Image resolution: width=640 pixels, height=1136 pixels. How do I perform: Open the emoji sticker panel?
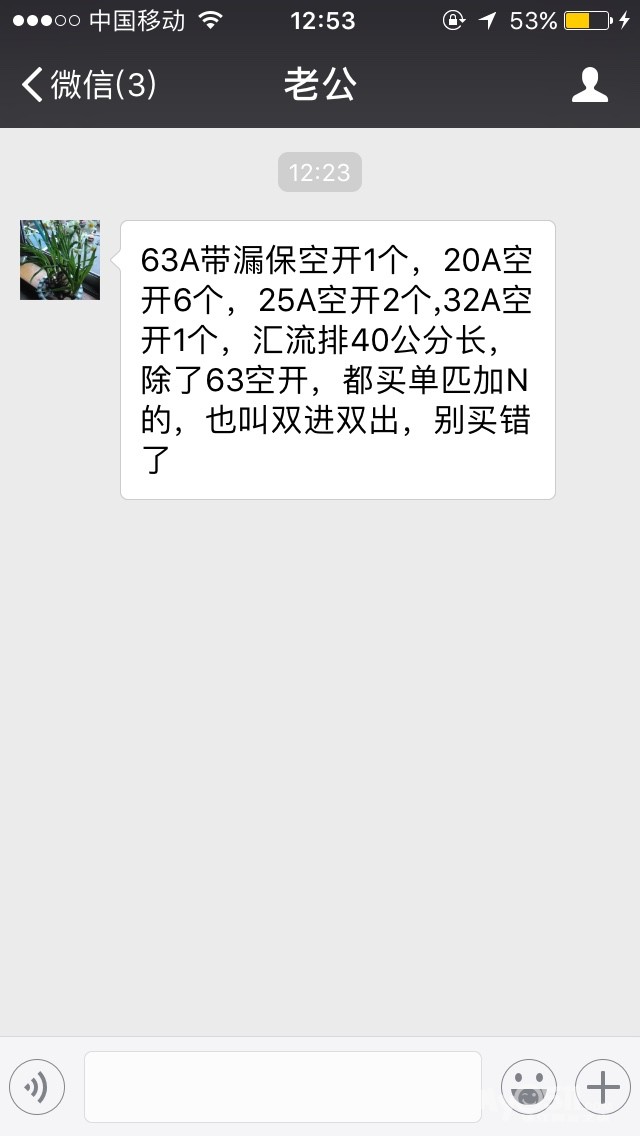528,1086
